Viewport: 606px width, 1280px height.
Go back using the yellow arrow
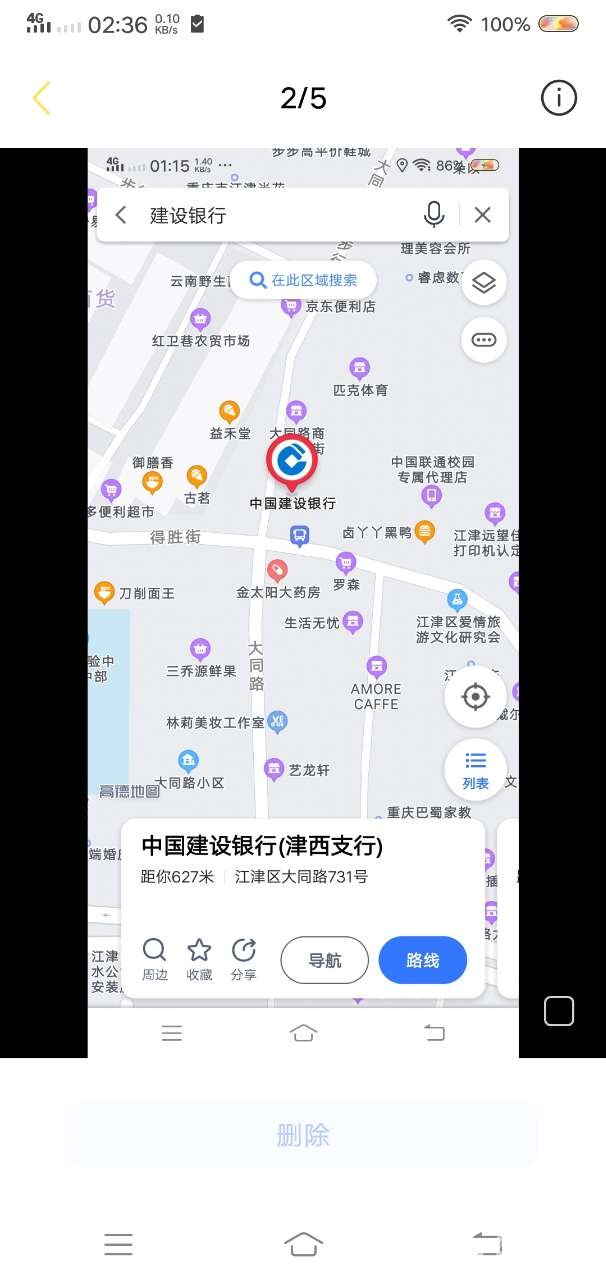41,98
